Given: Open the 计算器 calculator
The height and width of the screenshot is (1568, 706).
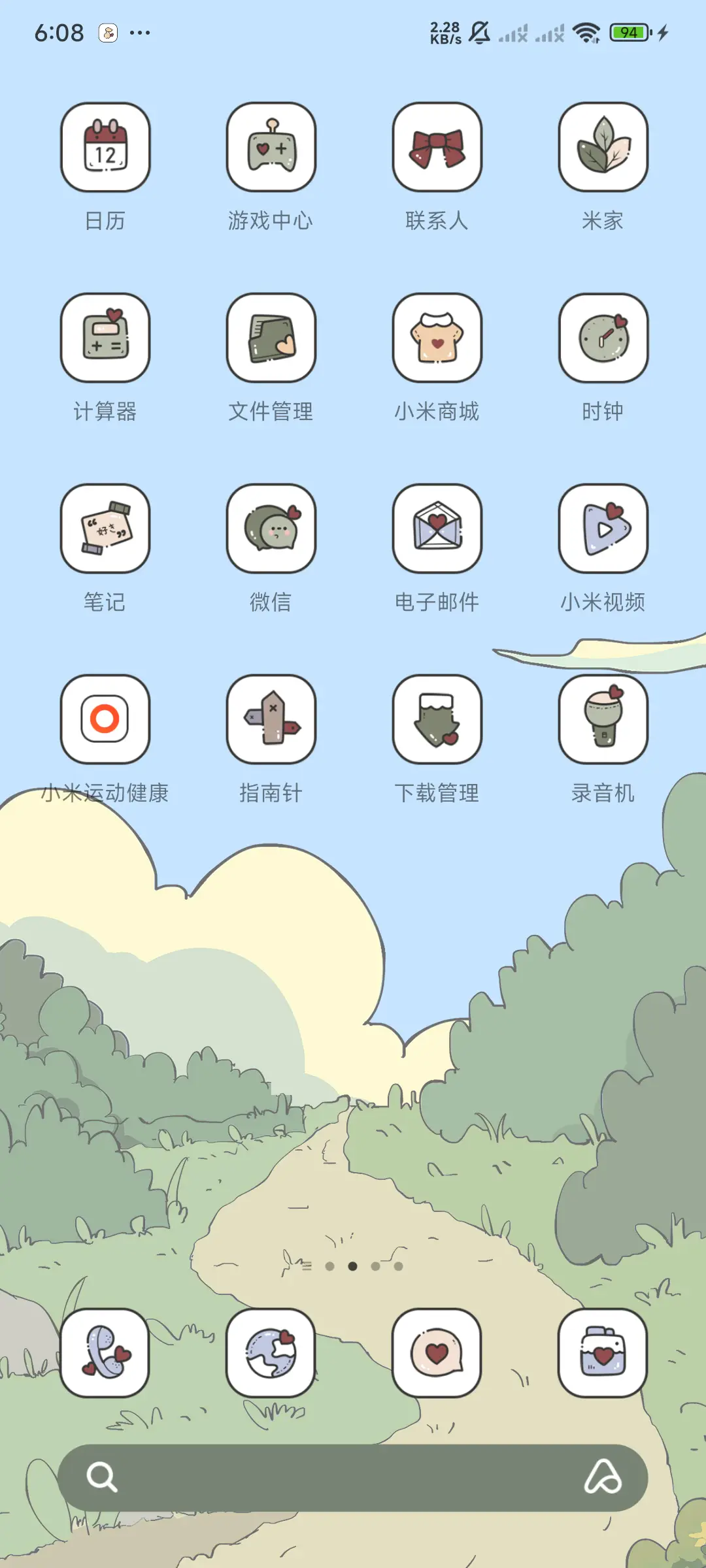Looking at the screenshot, I should (x=105, y=338).
